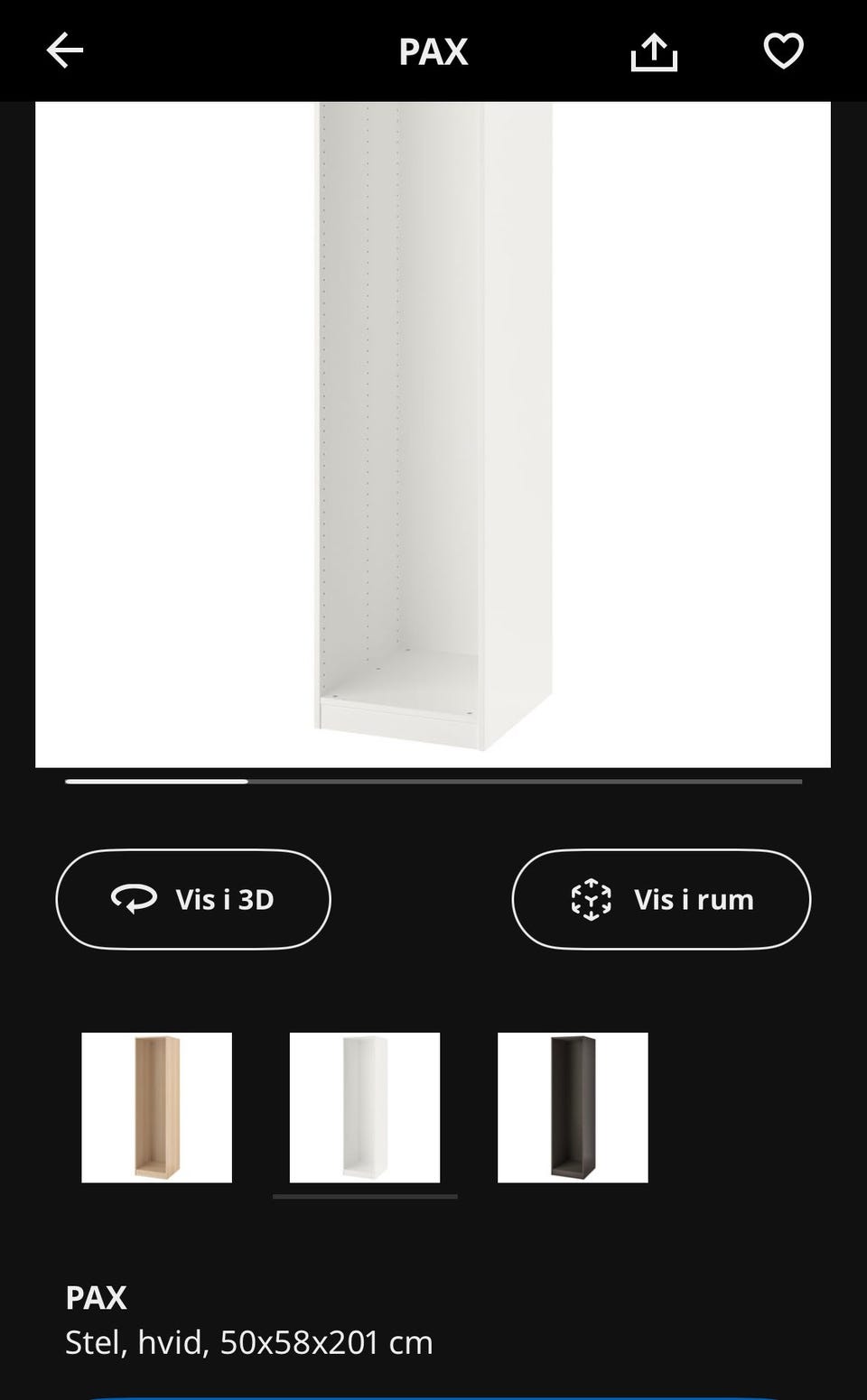Select the dark grey frame variant
Screen dimensions: 867x1400
(572, 1107)
